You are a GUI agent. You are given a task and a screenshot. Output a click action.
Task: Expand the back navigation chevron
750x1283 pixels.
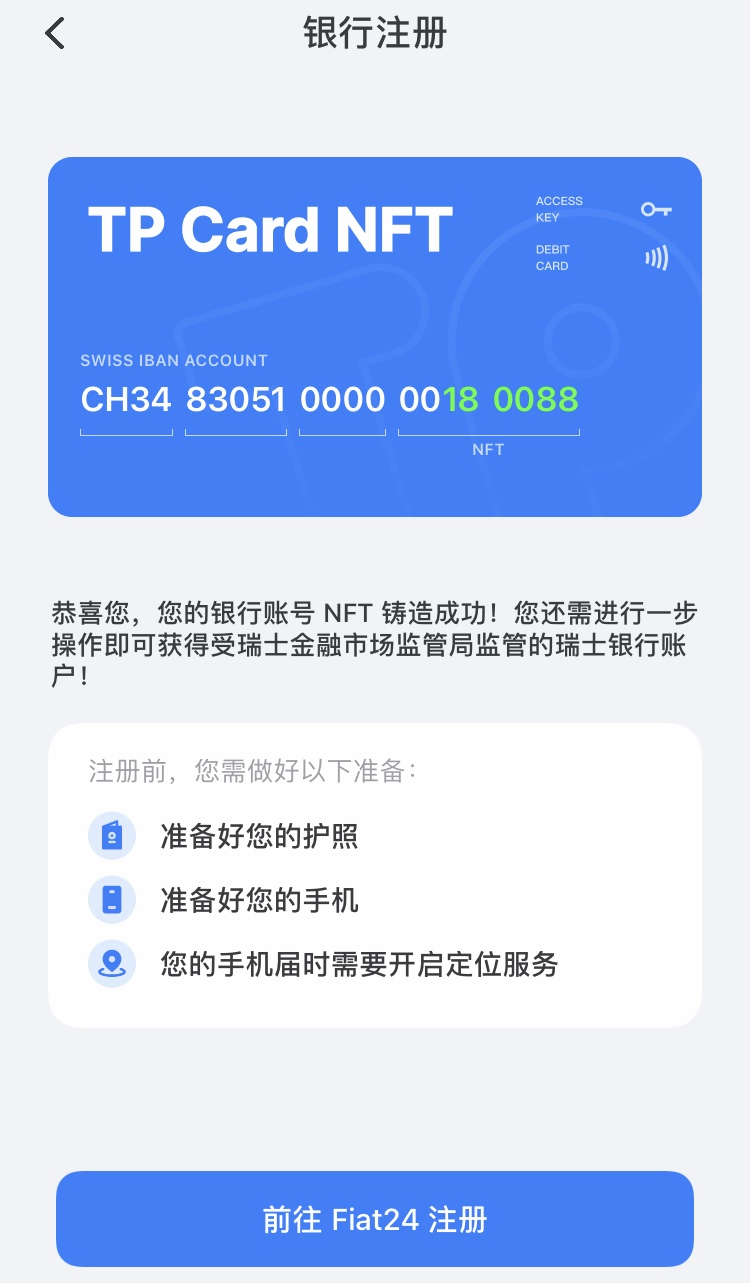point(53,33)
